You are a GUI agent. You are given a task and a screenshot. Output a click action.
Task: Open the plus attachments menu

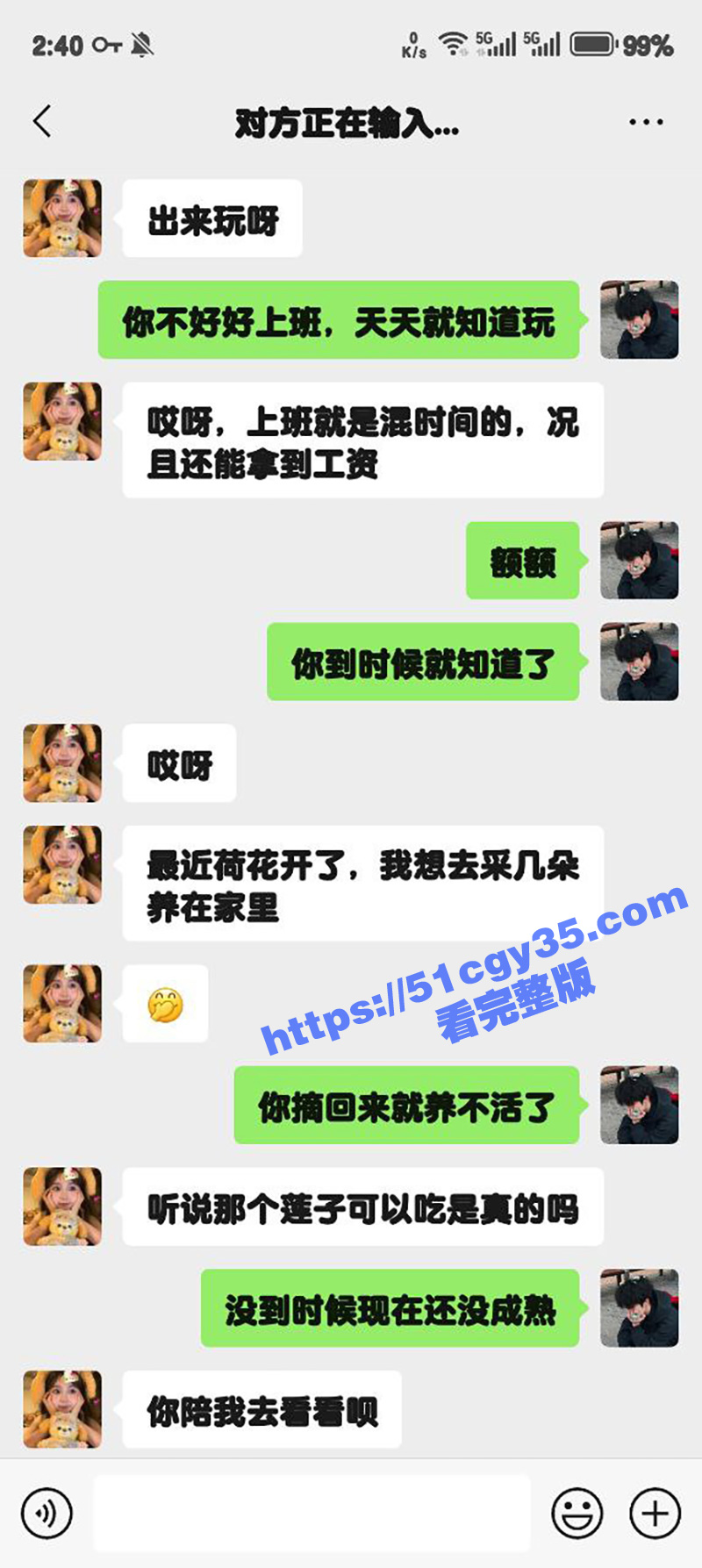pos(655,1513)
